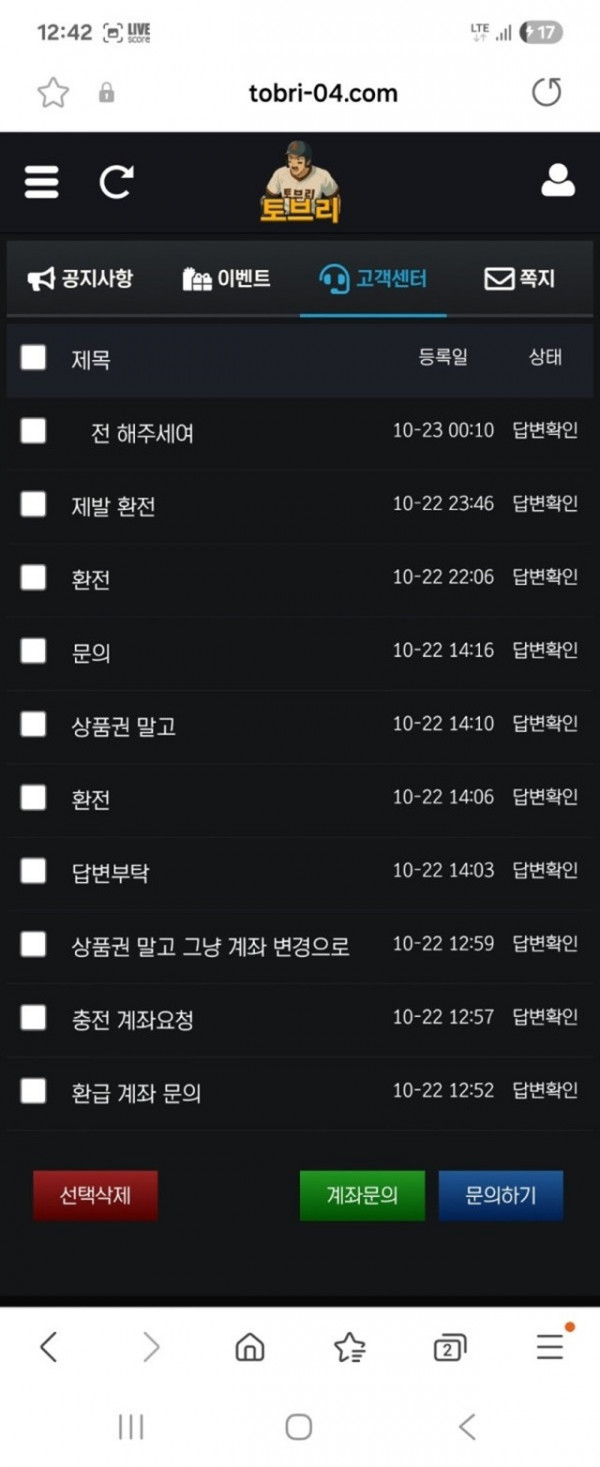This screenshot has height=1467, width=600.
Task: Tap the site refresh icon in header
Action: pyautogui.click(x=116, y=182)
